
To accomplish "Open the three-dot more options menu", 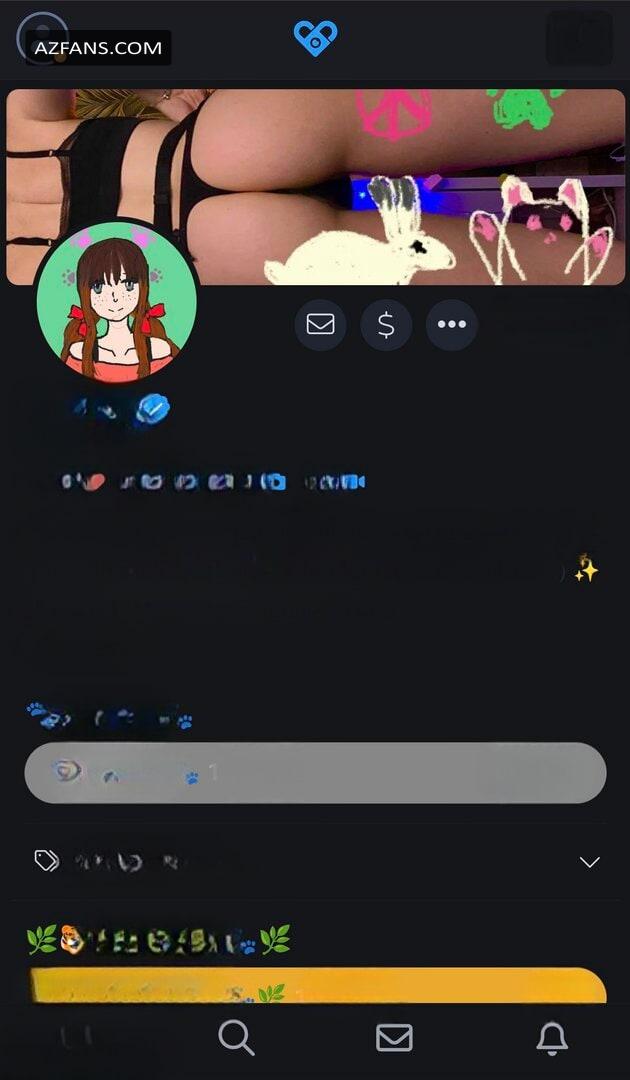I will (x=452, y=324).
